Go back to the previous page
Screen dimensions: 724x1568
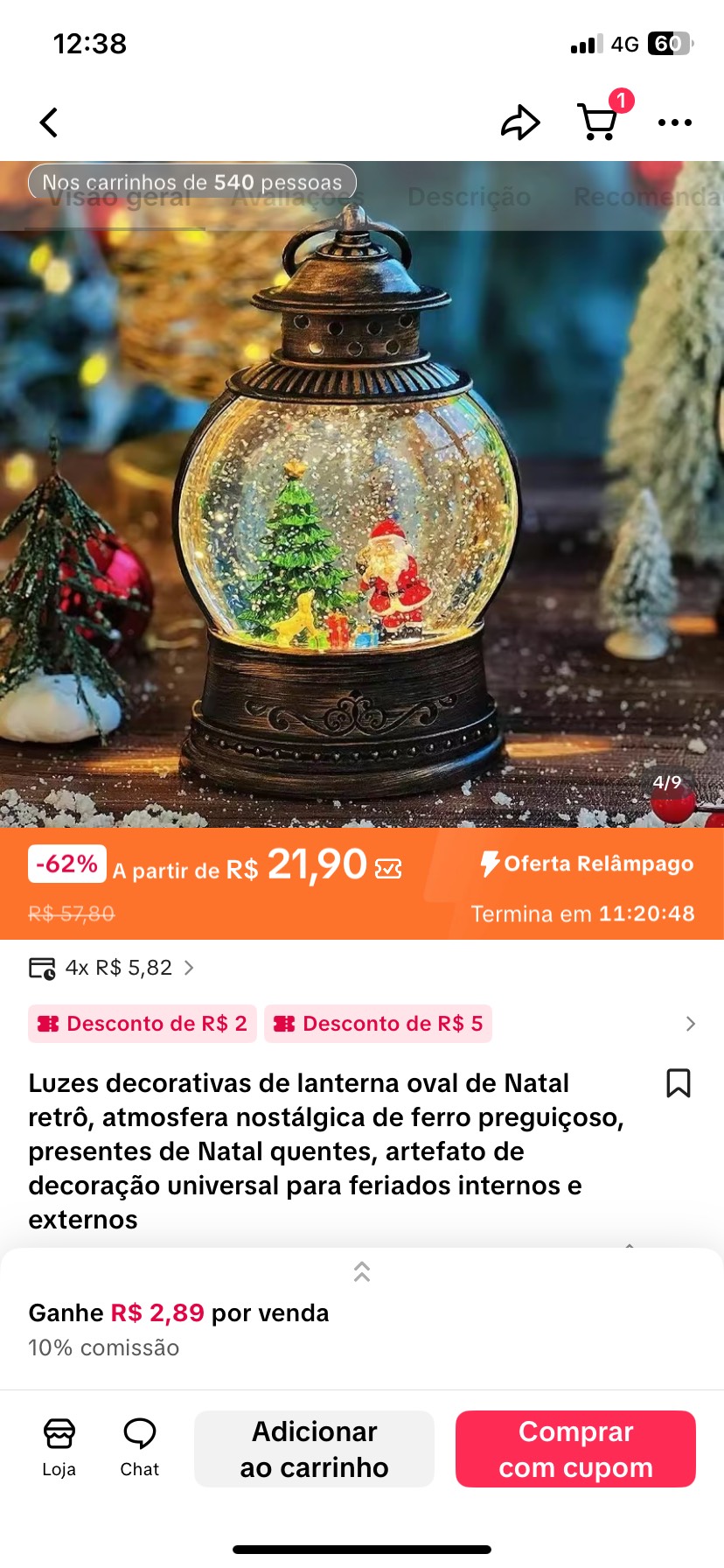(x=50, y=122)
